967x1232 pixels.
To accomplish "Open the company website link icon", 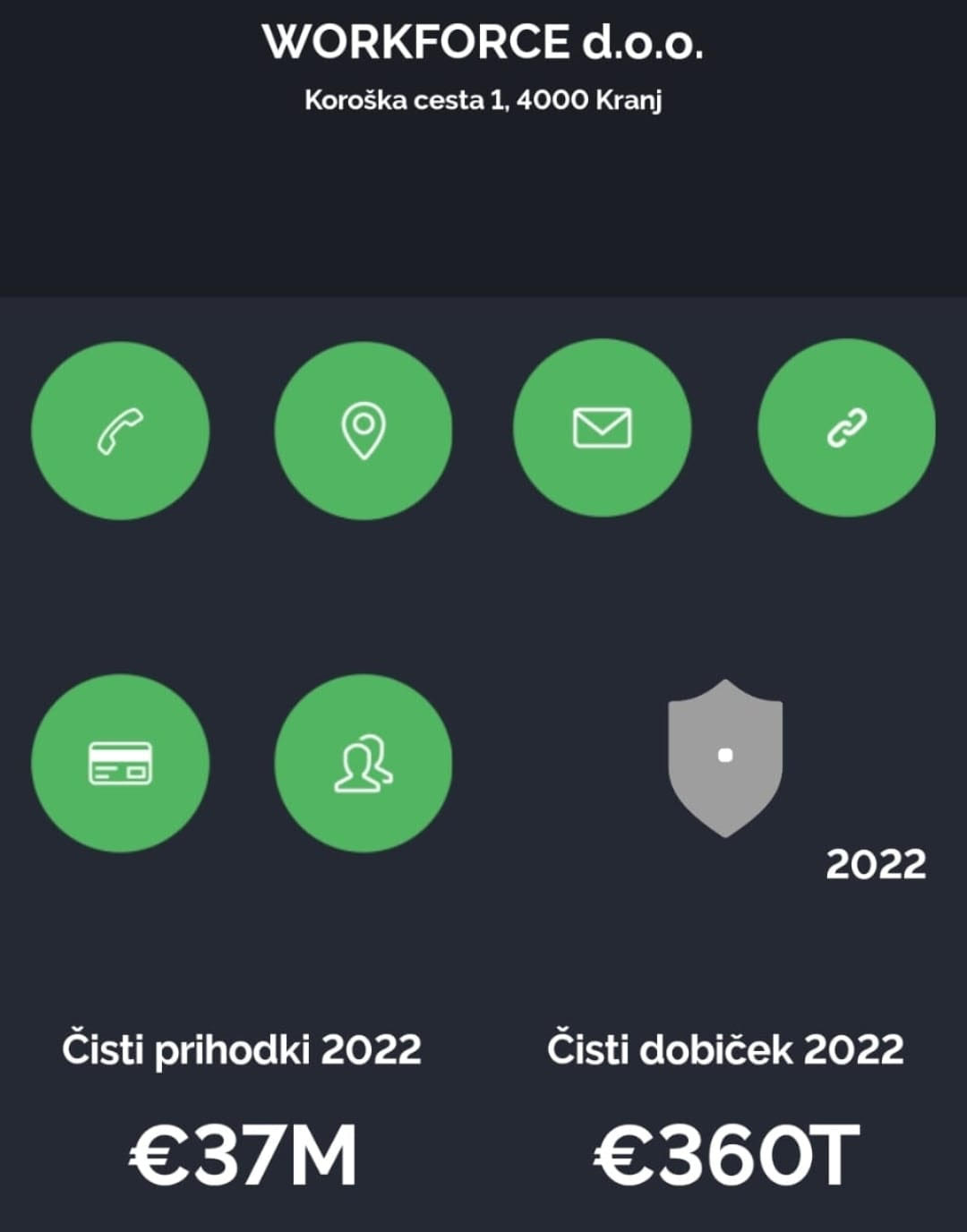I will (x=846, y=428).
